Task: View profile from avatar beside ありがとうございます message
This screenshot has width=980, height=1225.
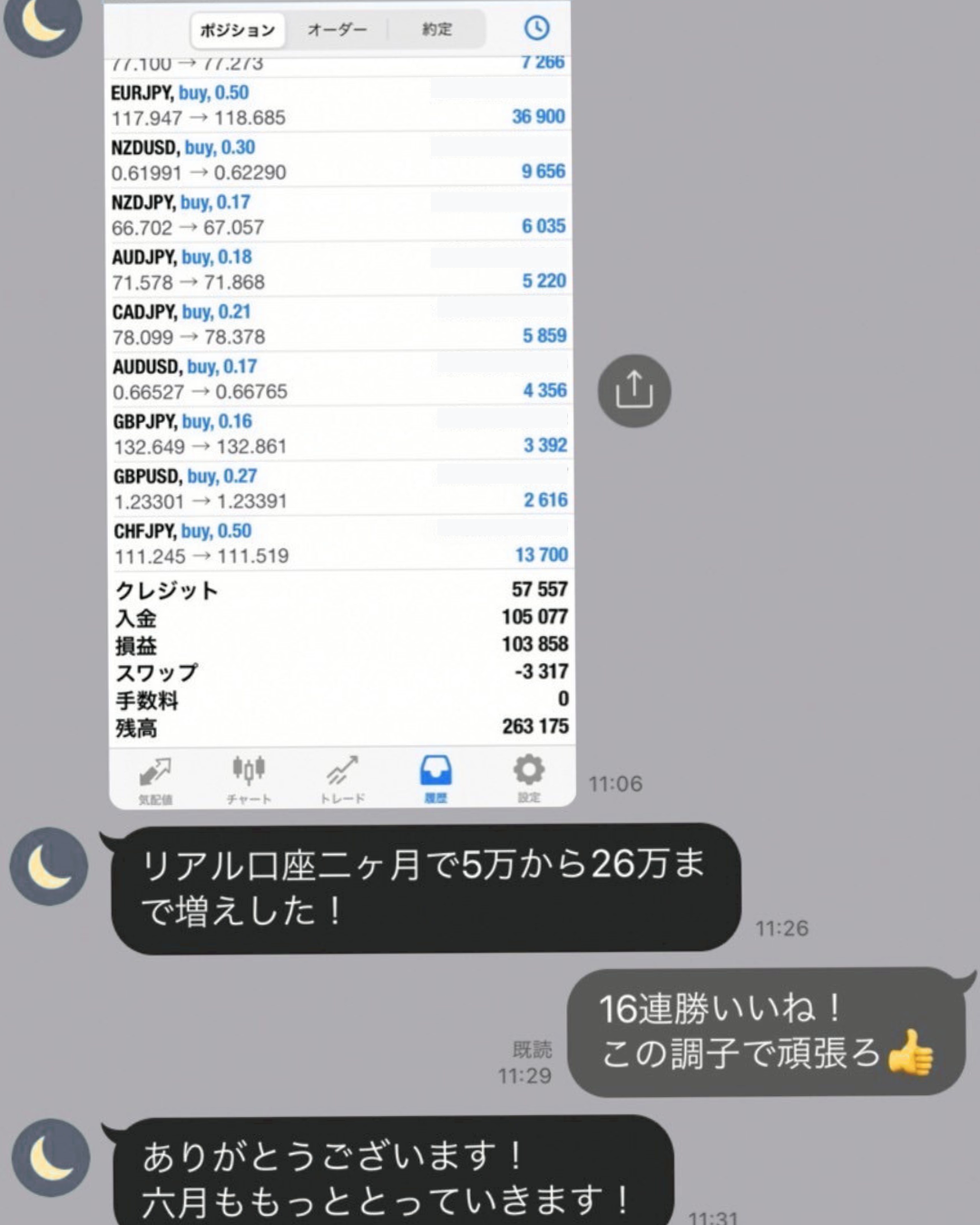Action: click(x=50, y=1159)
